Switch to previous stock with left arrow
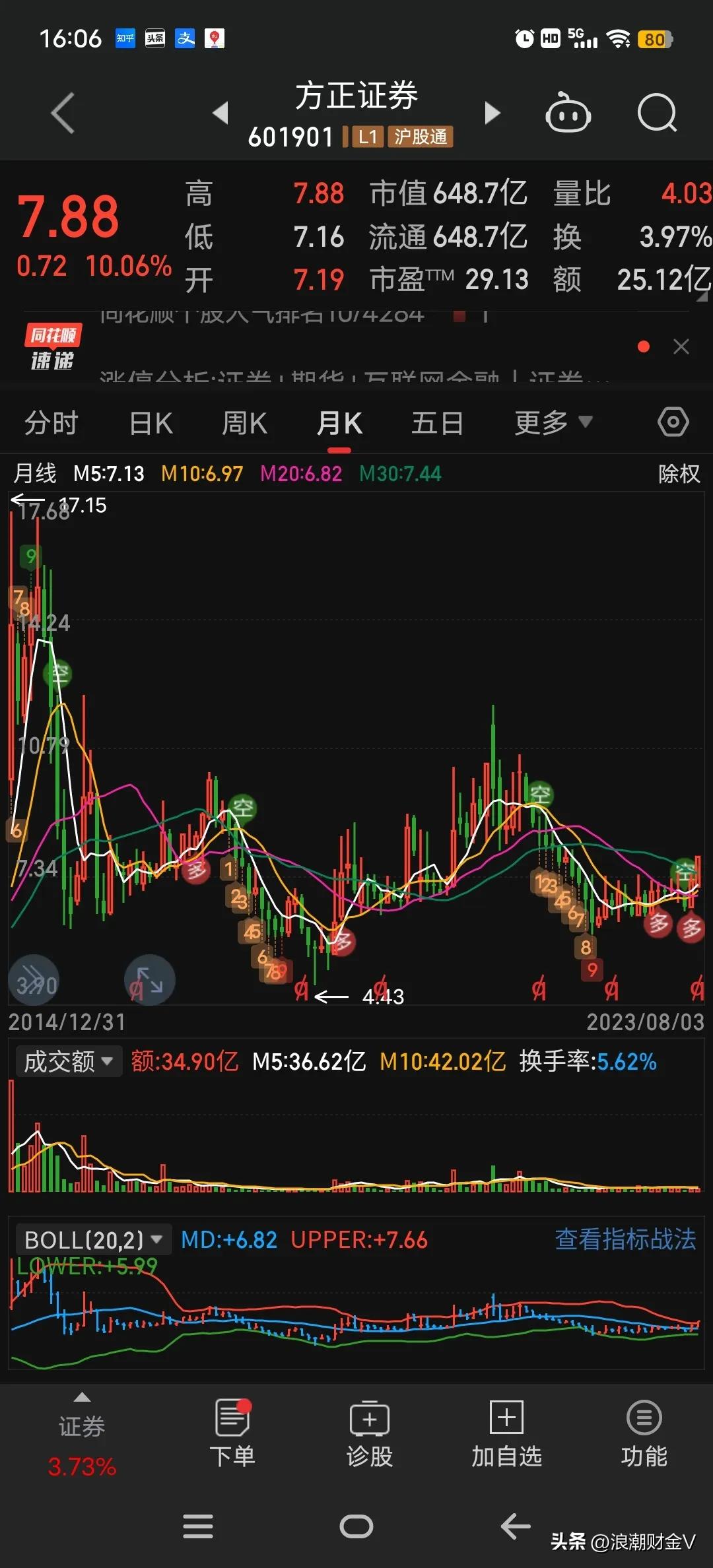The height and width of the screenshot is (1568, 713). (x=221, y=113)
